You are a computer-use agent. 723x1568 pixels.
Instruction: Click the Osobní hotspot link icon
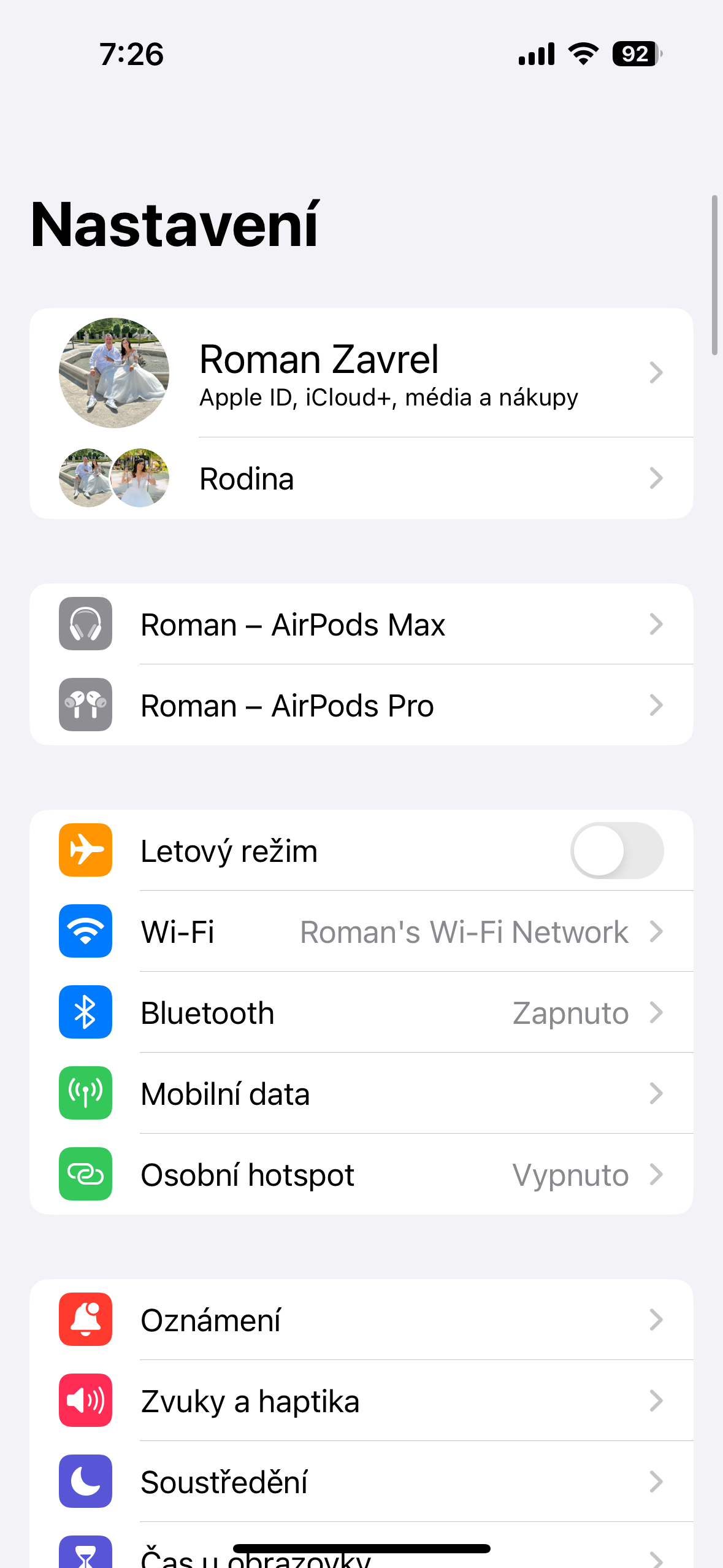(x=85, y=1174)
